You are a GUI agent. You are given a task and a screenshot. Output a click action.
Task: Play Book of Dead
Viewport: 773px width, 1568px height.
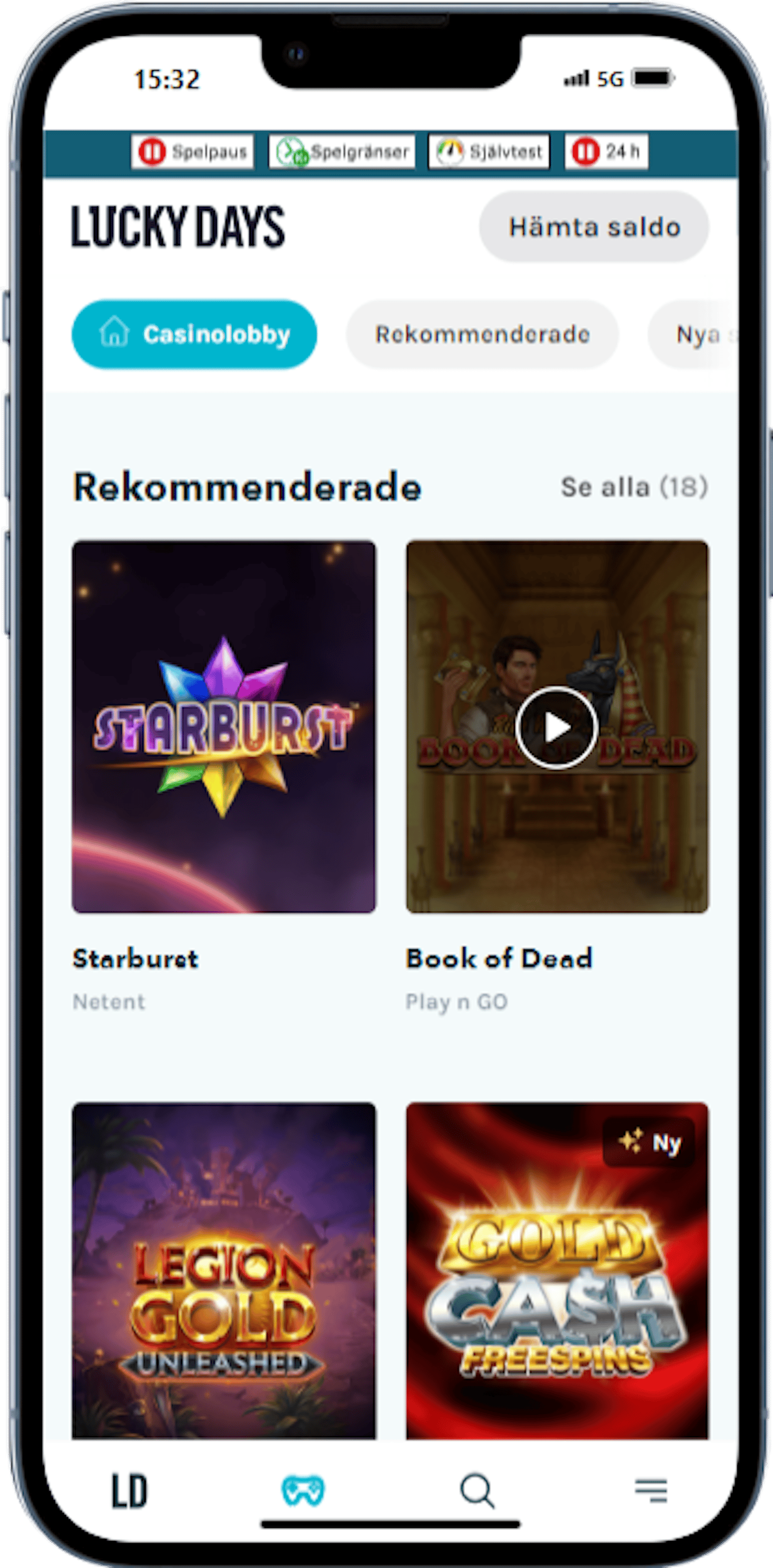[x=556, y=727]
